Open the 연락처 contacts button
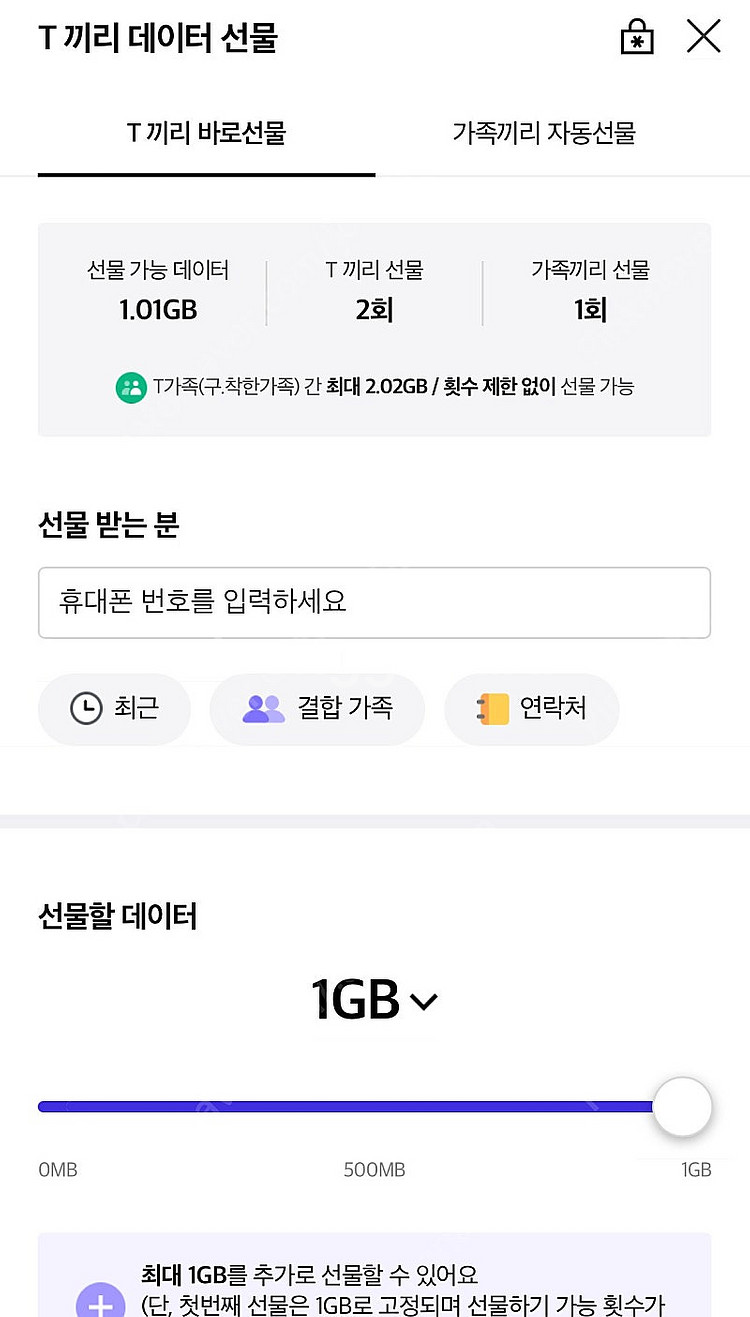 point(531,709)
